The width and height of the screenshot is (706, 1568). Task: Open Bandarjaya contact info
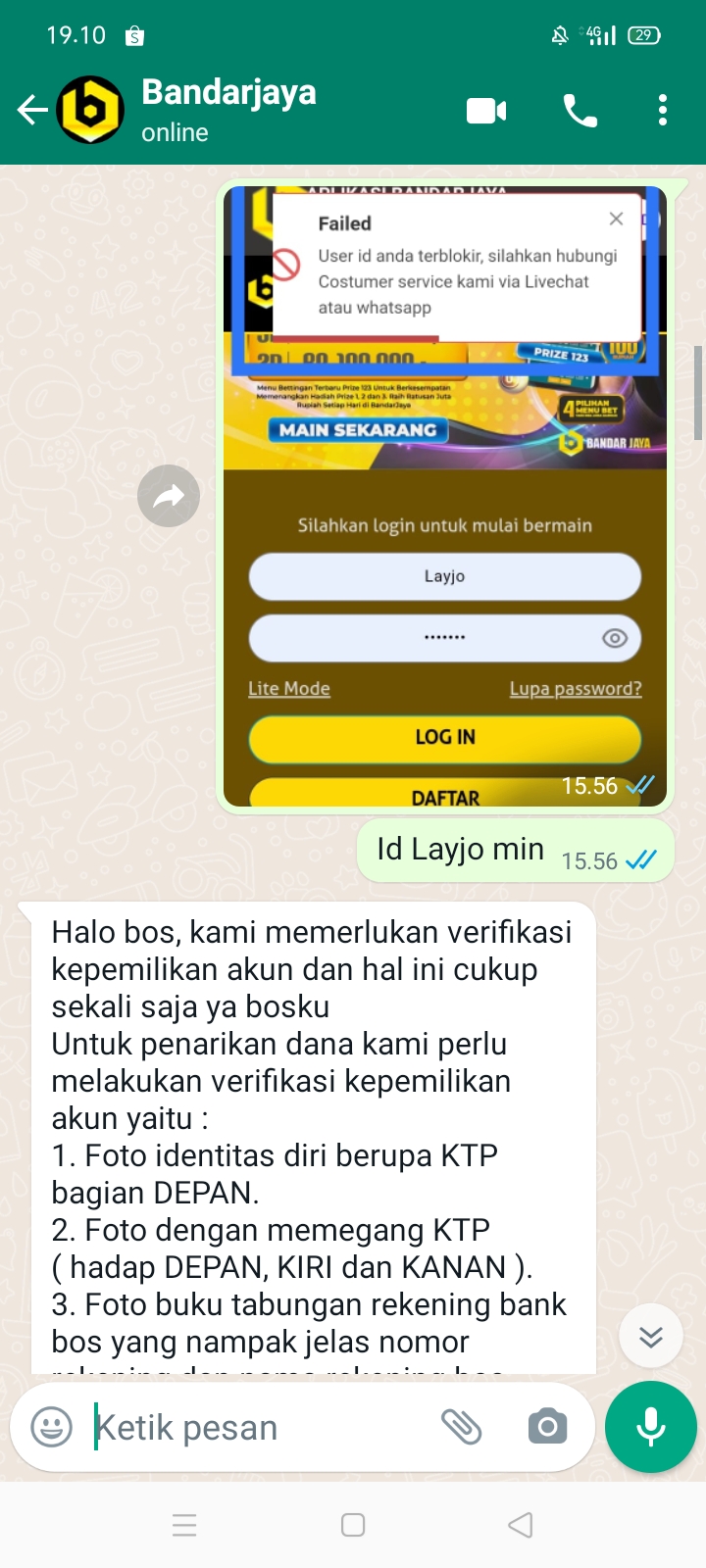coord(229,110)
